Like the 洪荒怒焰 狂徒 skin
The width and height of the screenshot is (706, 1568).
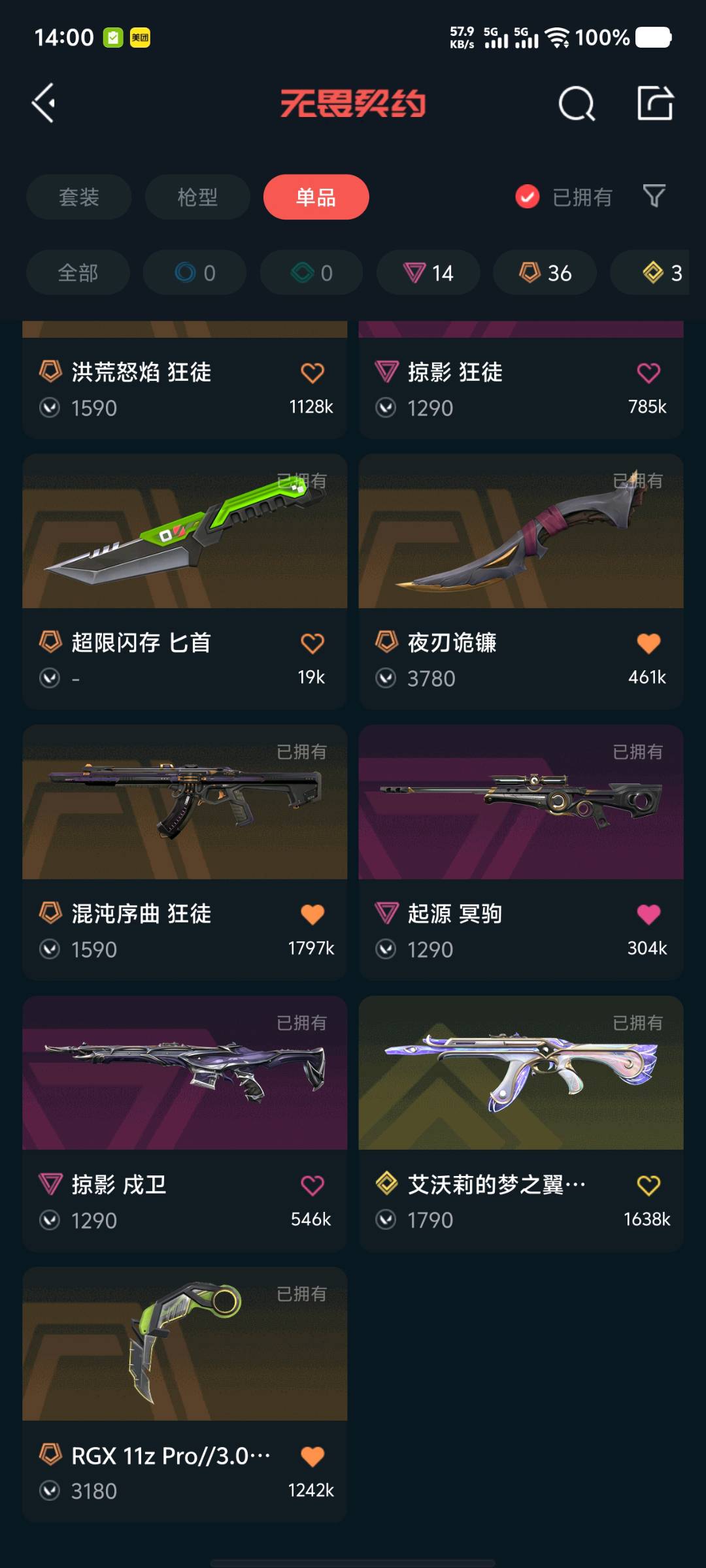[x=312, y=373]
